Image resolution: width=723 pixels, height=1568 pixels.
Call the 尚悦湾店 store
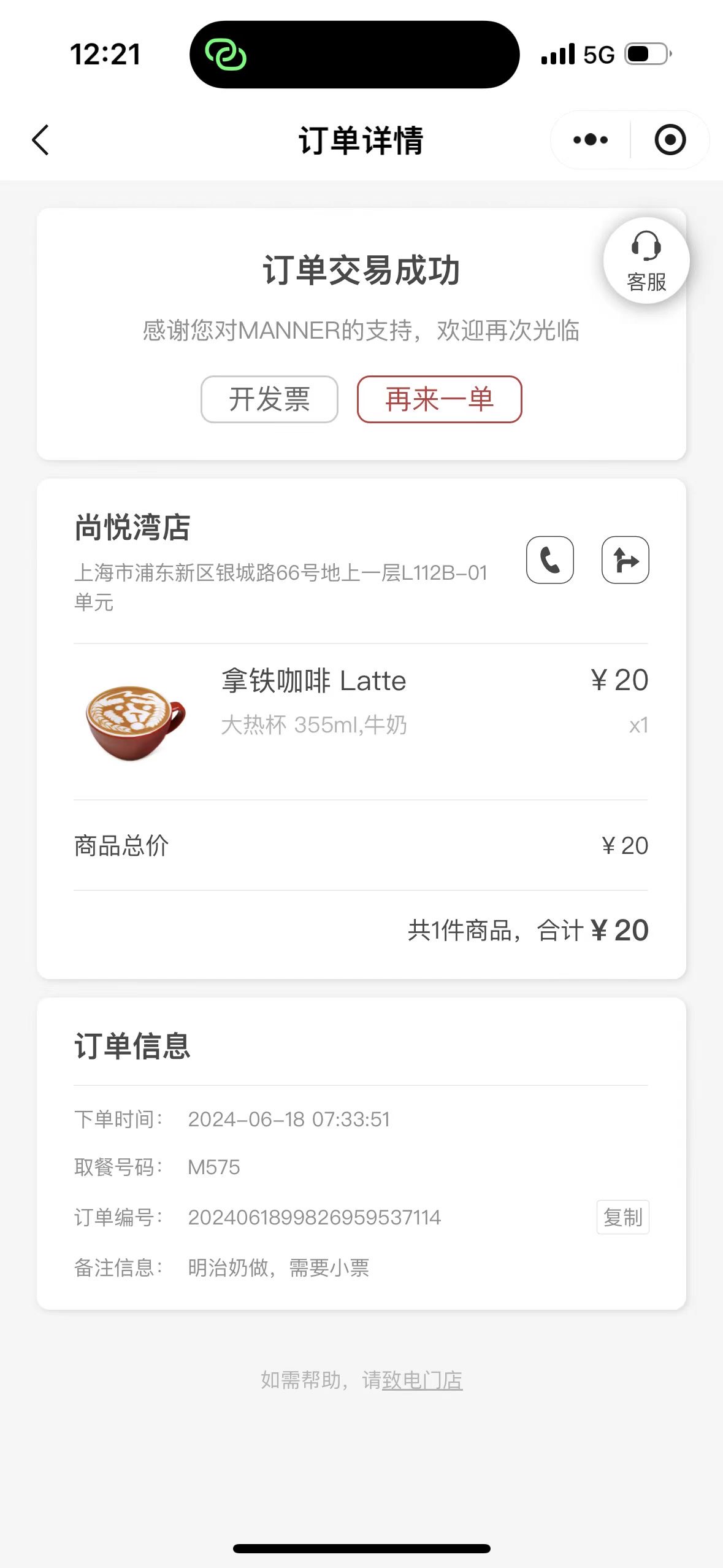pos(550,559)
